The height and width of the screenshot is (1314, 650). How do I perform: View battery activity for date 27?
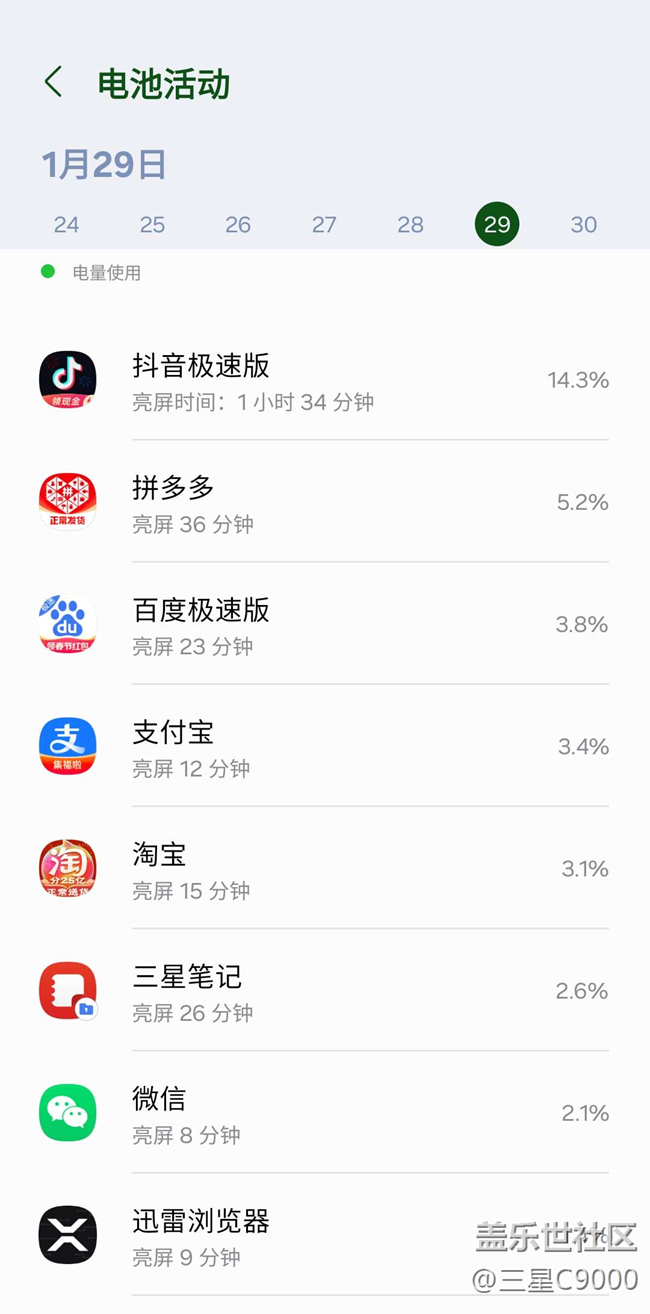(324, 224)
